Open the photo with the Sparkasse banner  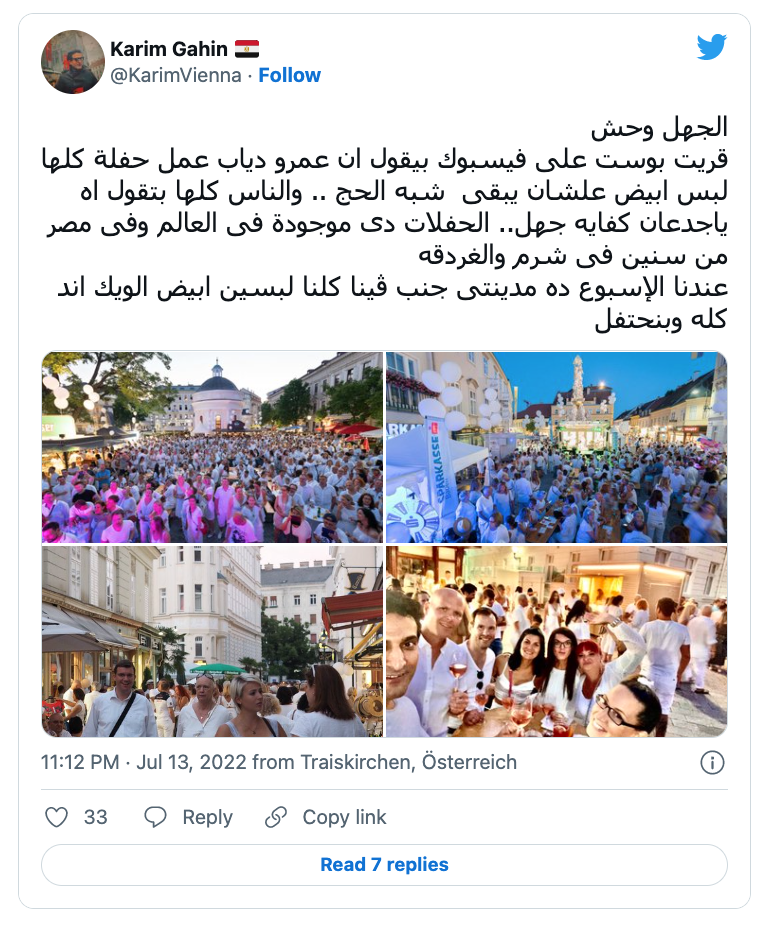pyautogui.click(x=556, y=447)
